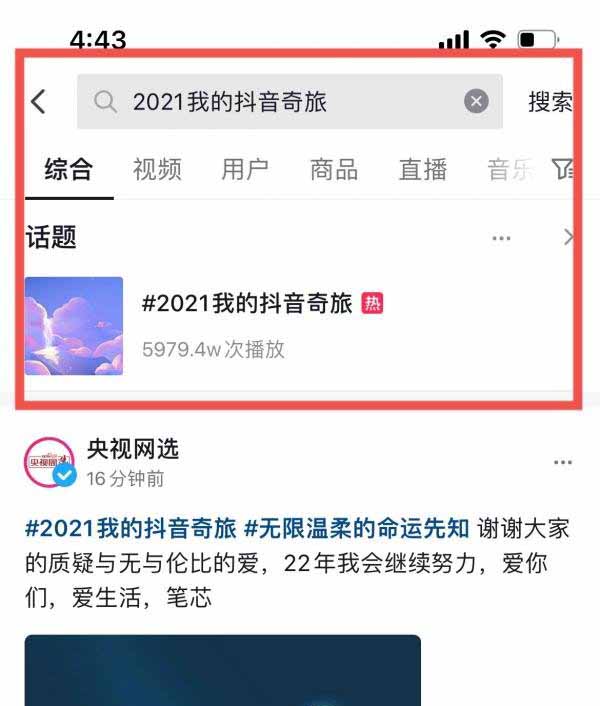This screenshot has width=600, height=706.
Task: Select the 综合 tab
Action: click(x=68, y=169)
